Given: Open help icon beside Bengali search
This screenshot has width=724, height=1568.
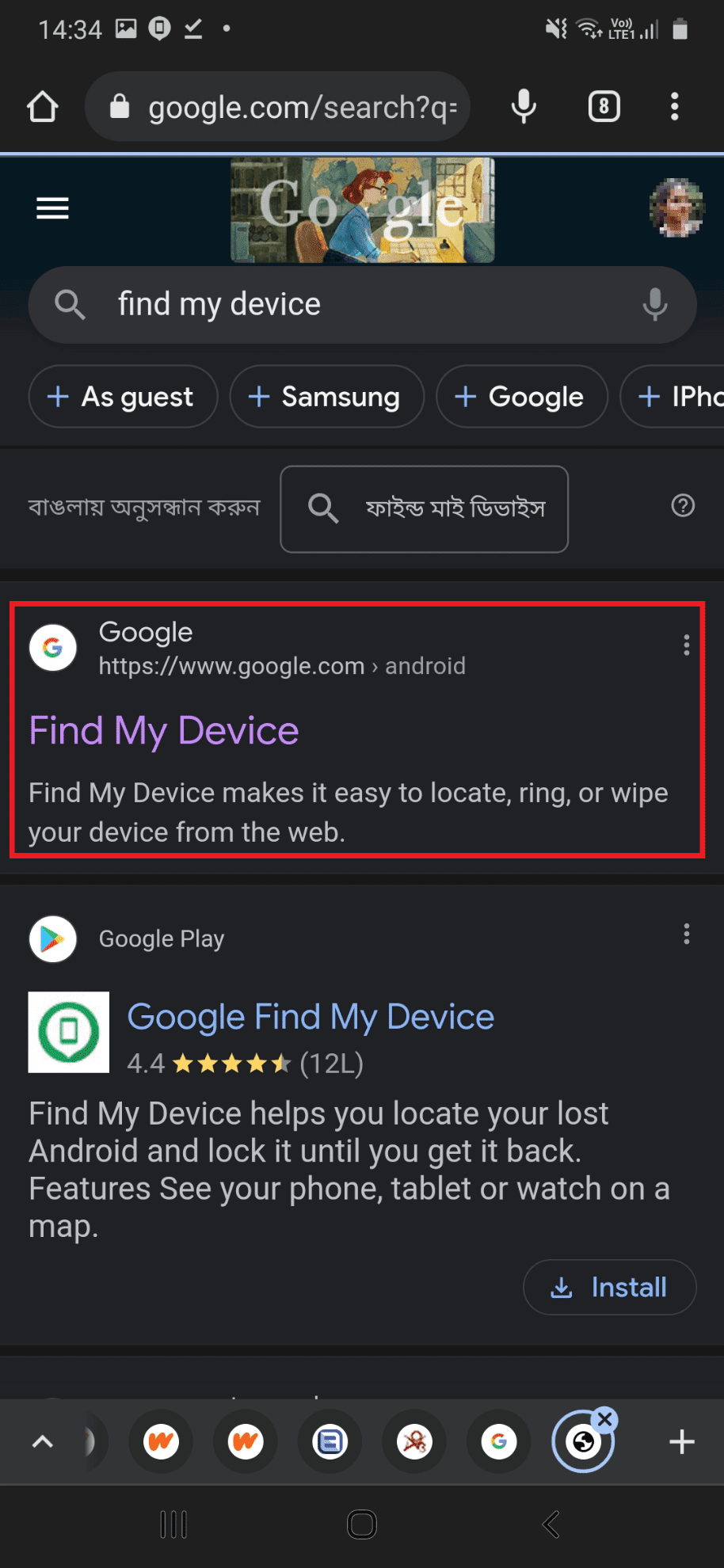Looking at the screenshot, I should 683,506.
